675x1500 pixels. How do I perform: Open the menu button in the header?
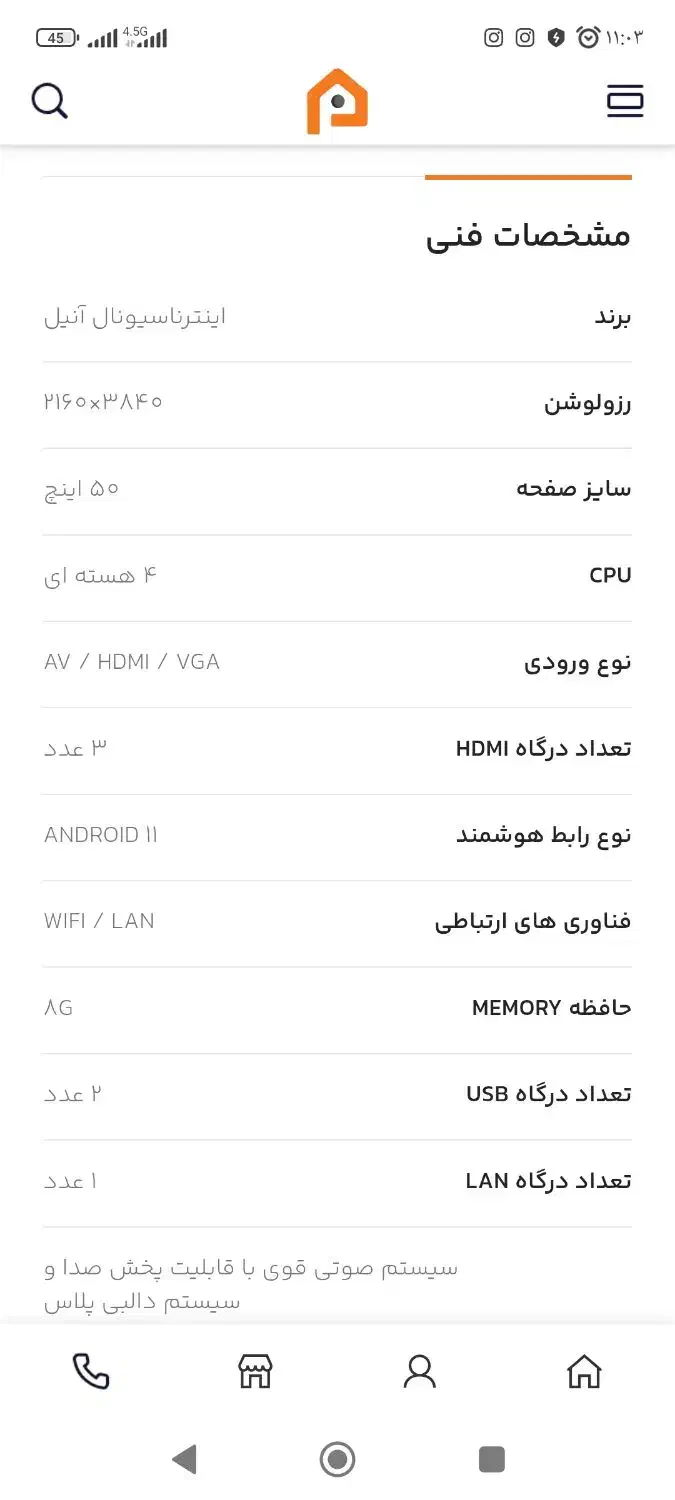[625, 101]
